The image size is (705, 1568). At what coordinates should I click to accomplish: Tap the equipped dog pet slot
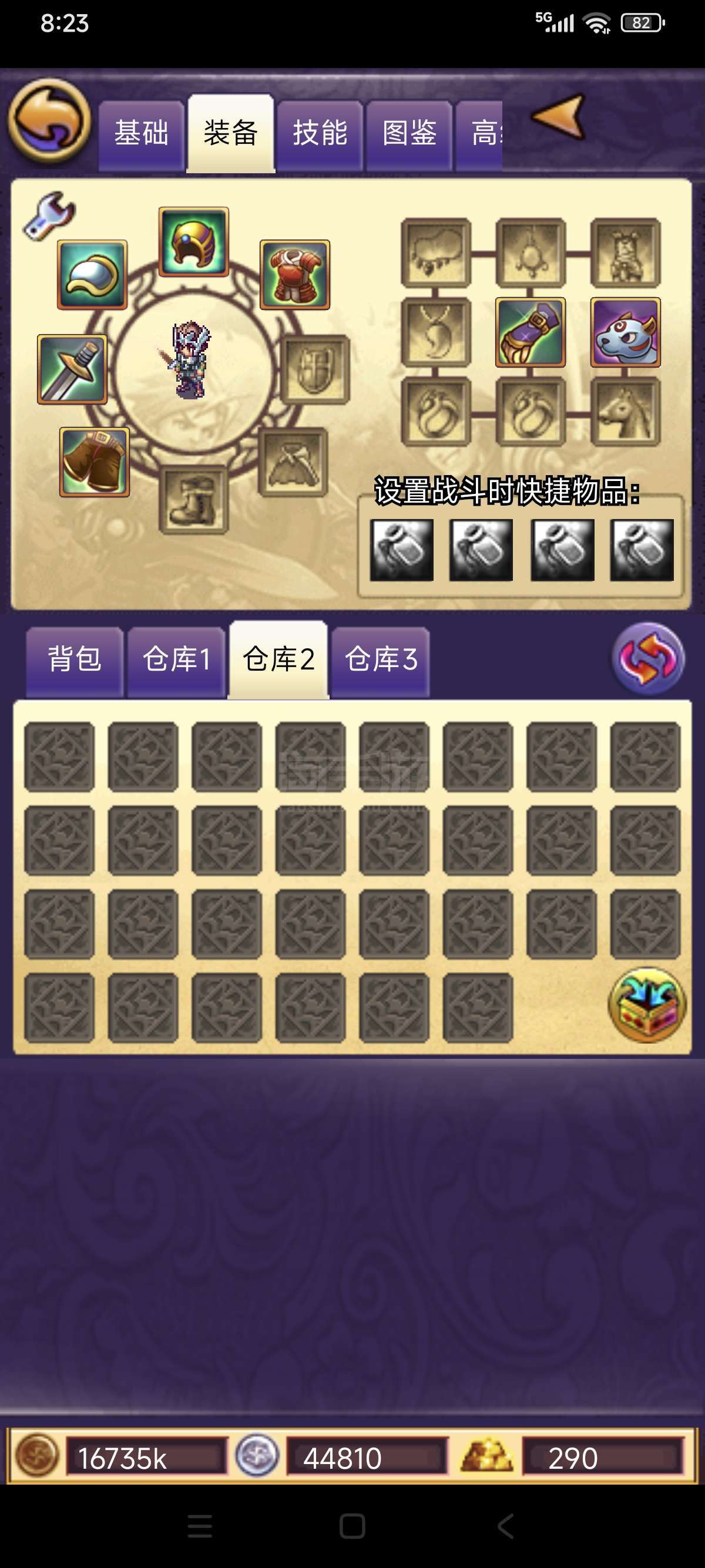click(x=625, y=332)
